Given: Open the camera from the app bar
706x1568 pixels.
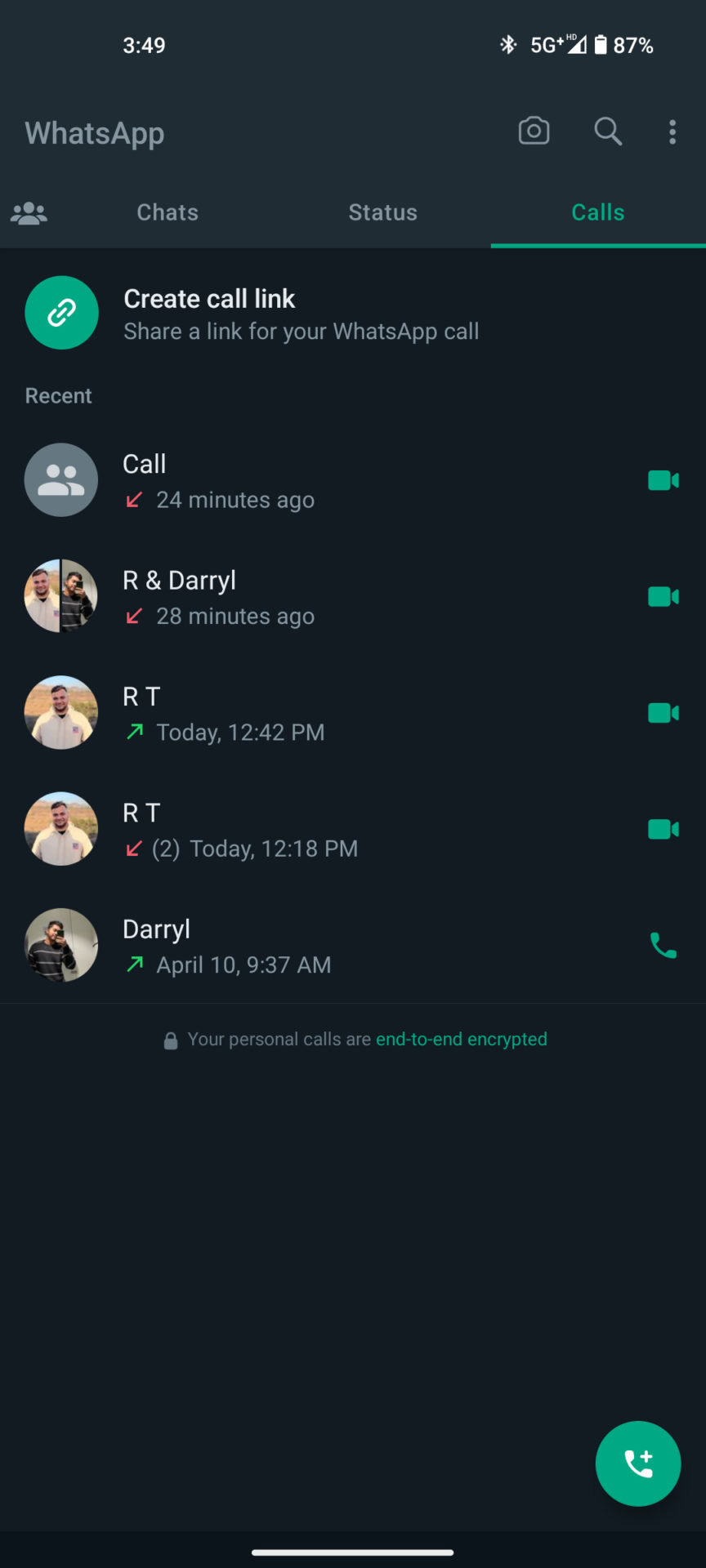Looking at the screenshot, I should point(534,131).
